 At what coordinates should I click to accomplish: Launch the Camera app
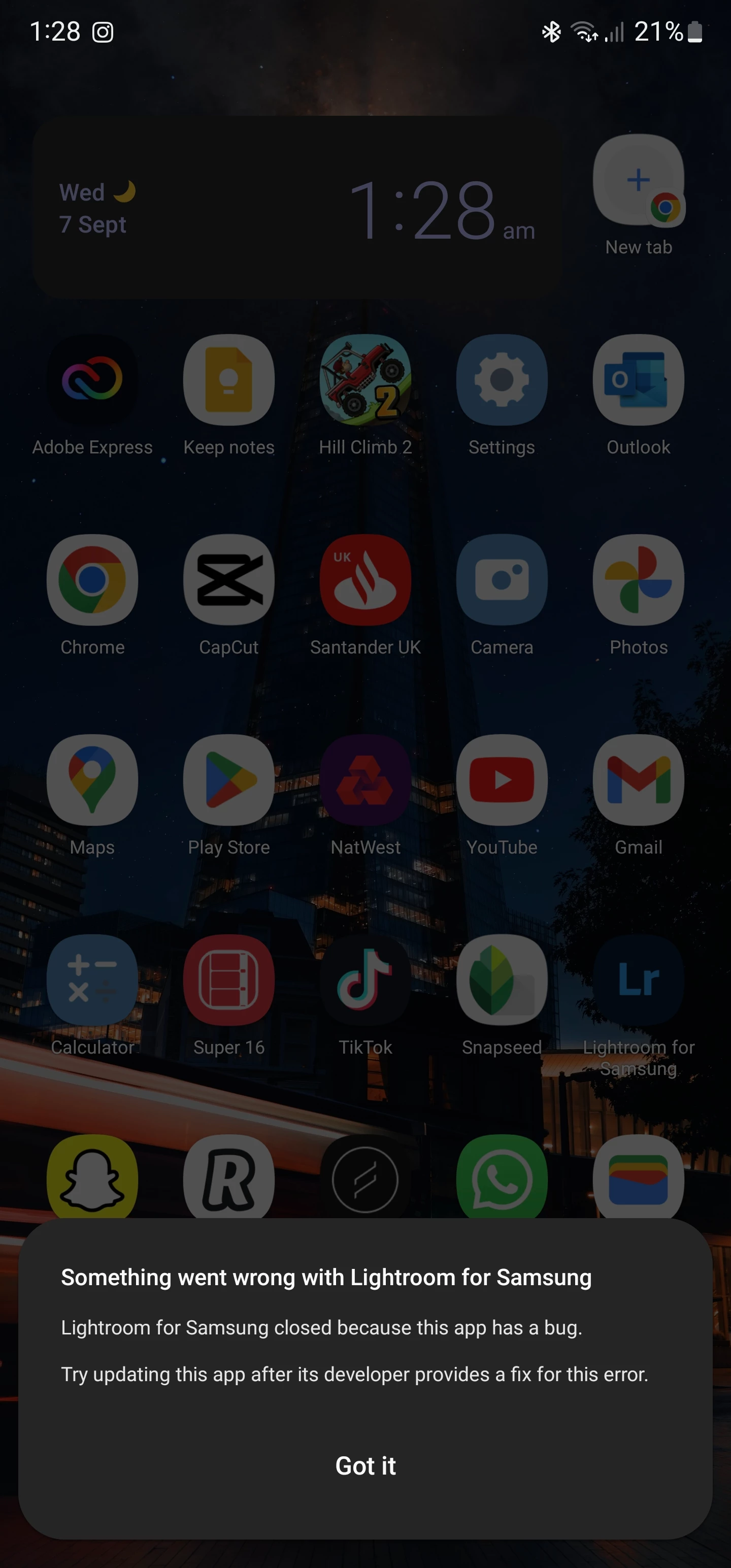click(x=502, y=579)
